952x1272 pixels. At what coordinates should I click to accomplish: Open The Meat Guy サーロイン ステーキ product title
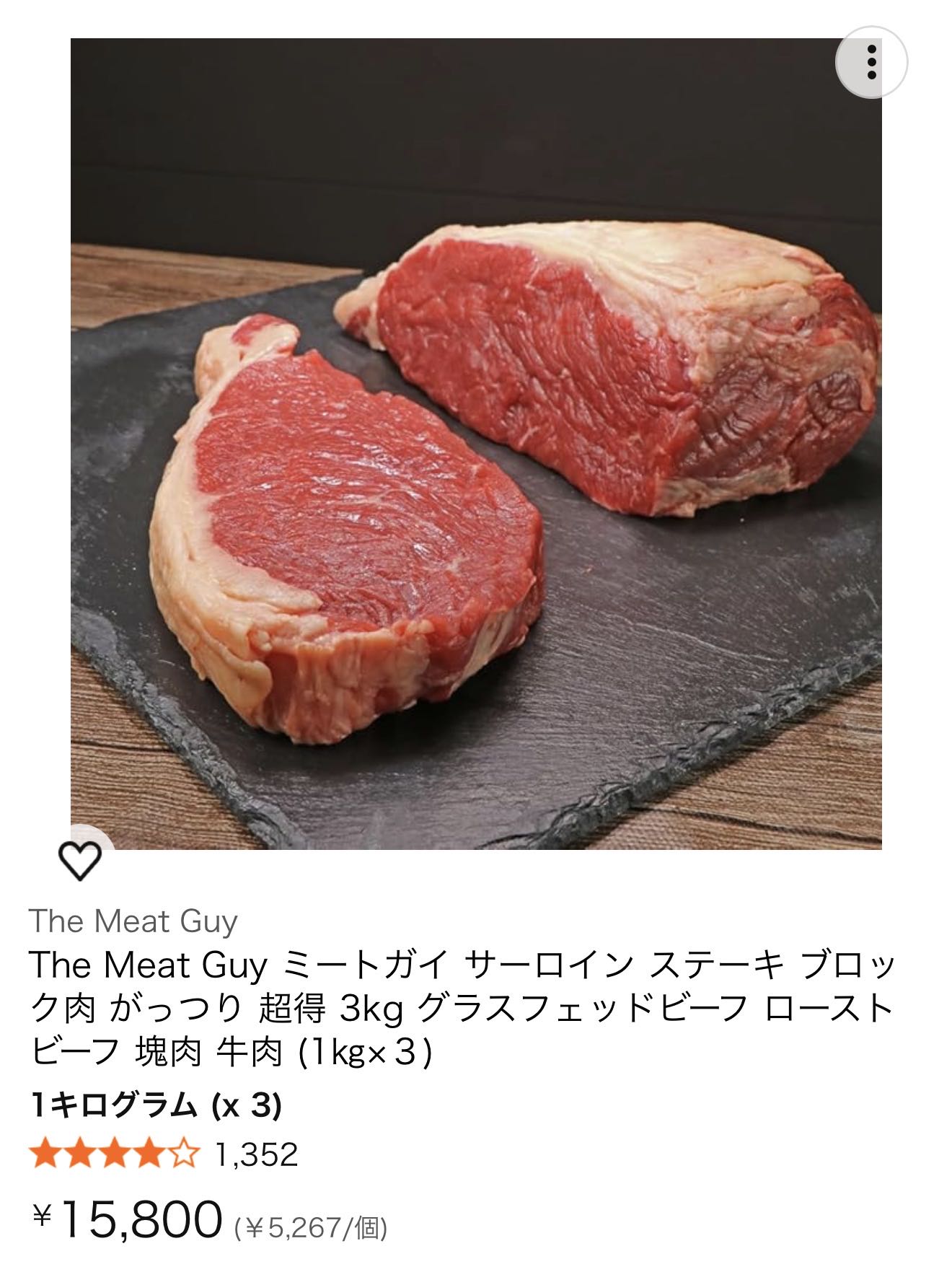point(462,1008)
